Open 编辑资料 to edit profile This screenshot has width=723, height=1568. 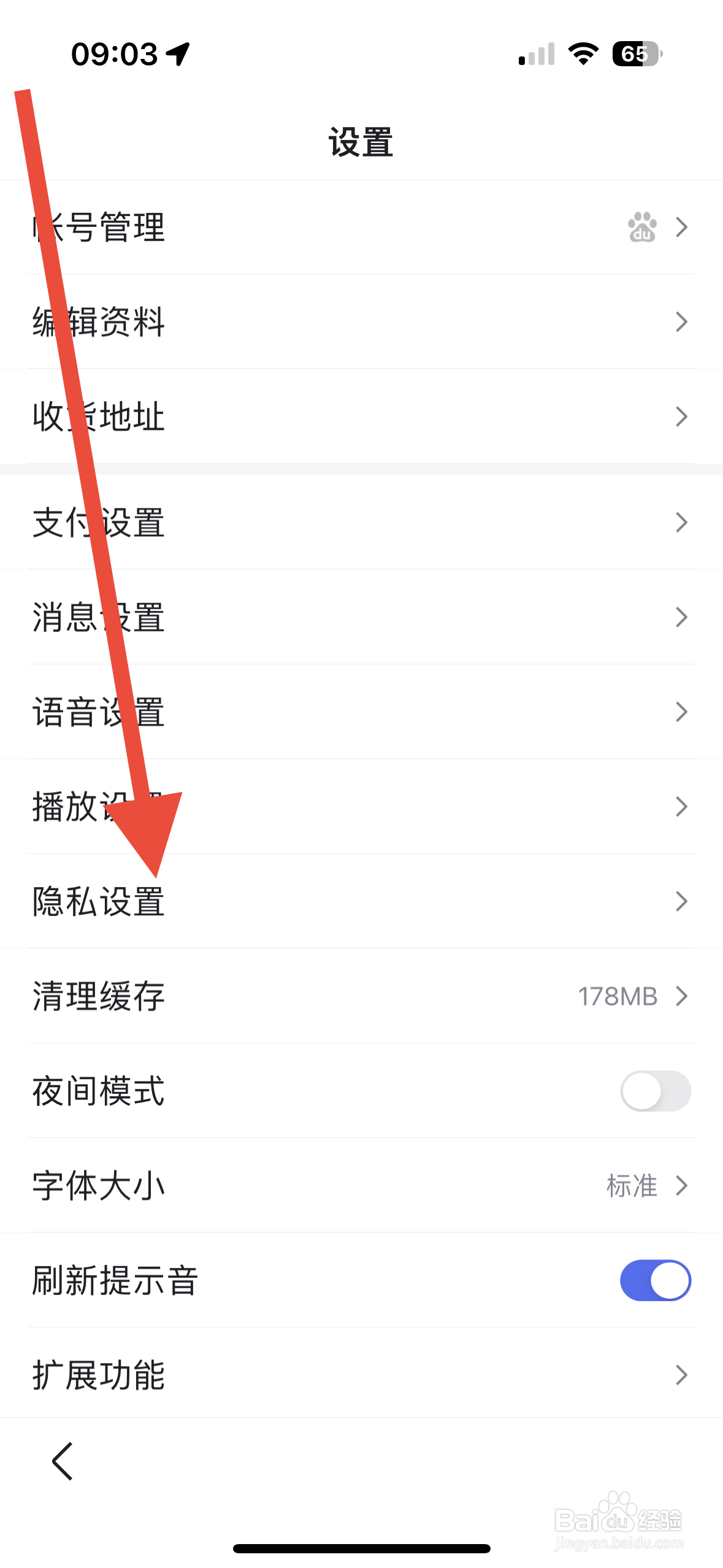pyautogui.click(x=98, y=322)
